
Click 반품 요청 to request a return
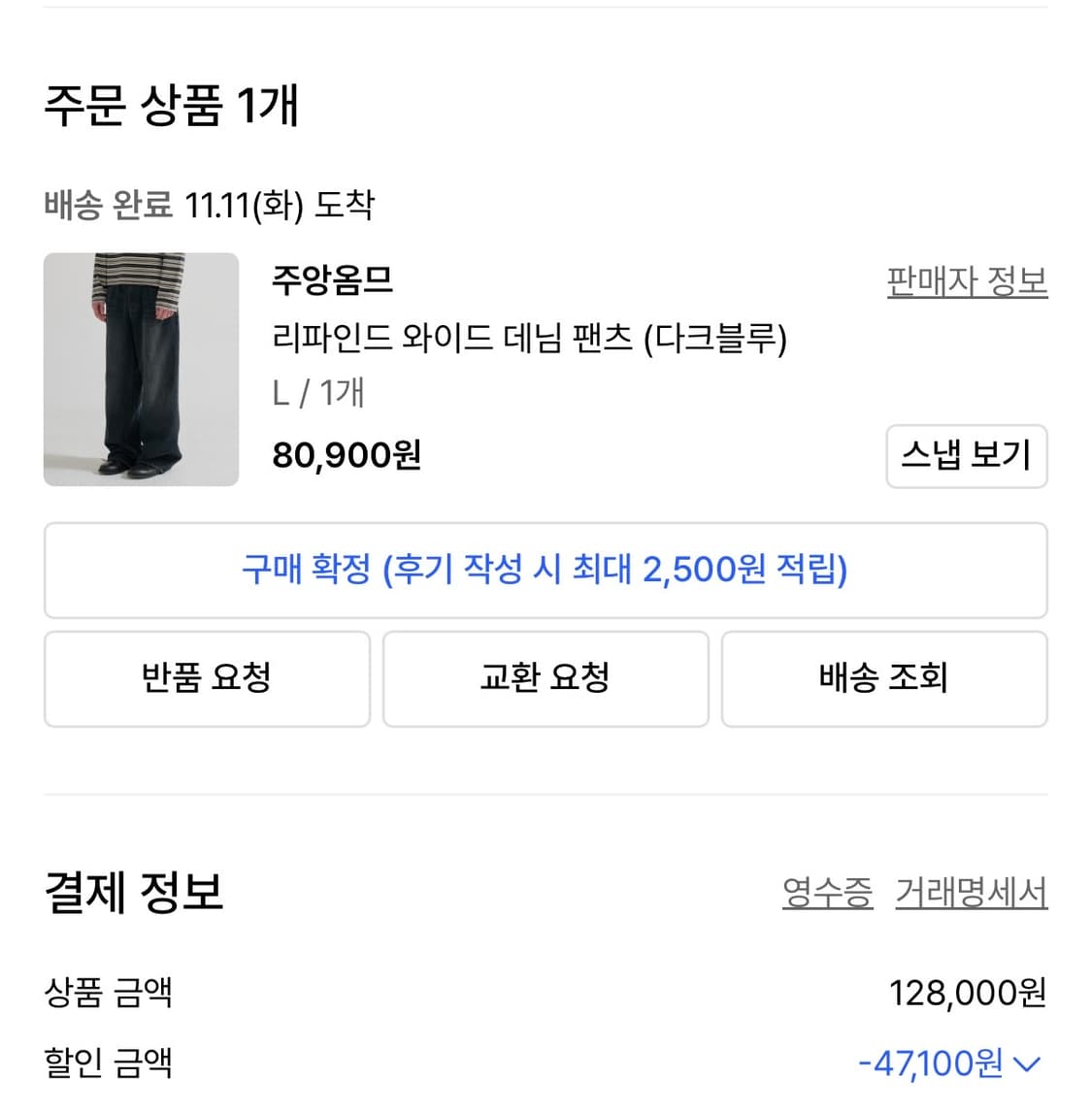click(206, 678)
